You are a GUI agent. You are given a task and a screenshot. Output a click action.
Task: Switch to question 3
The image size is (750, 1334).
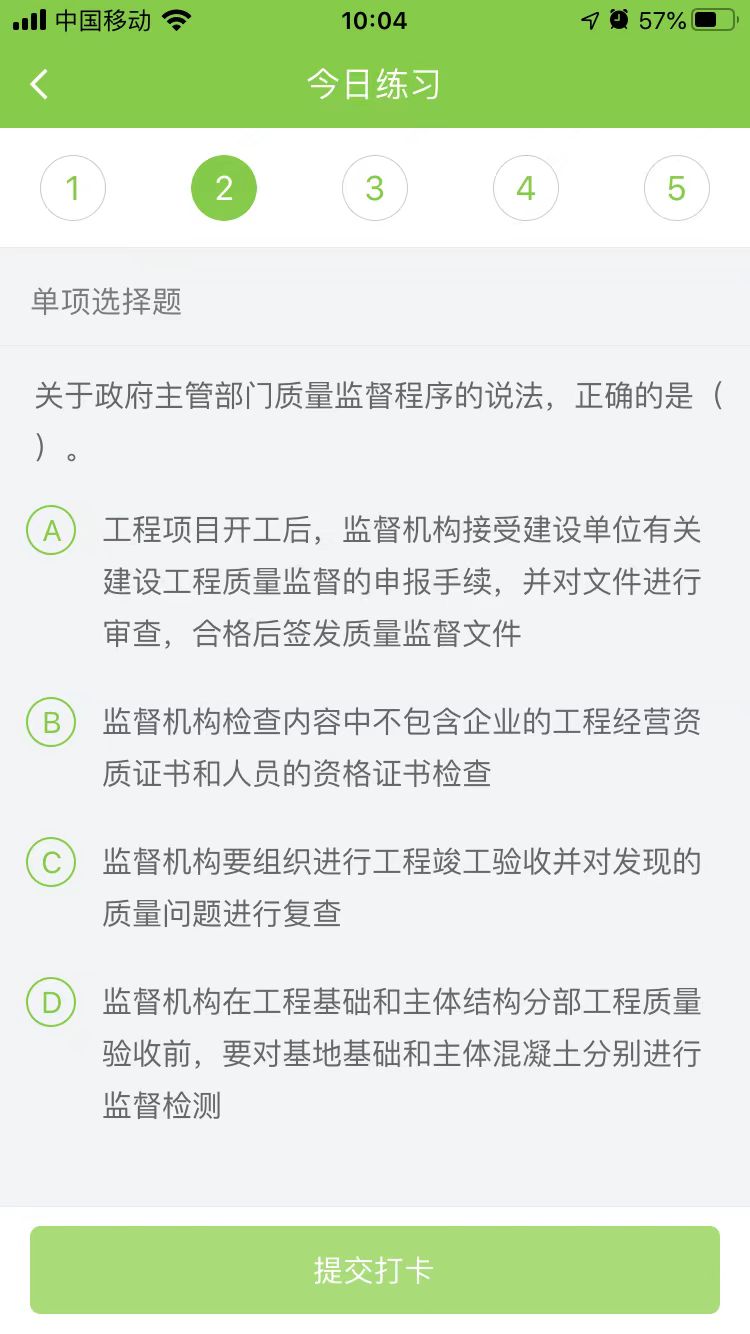coord(375,188)
